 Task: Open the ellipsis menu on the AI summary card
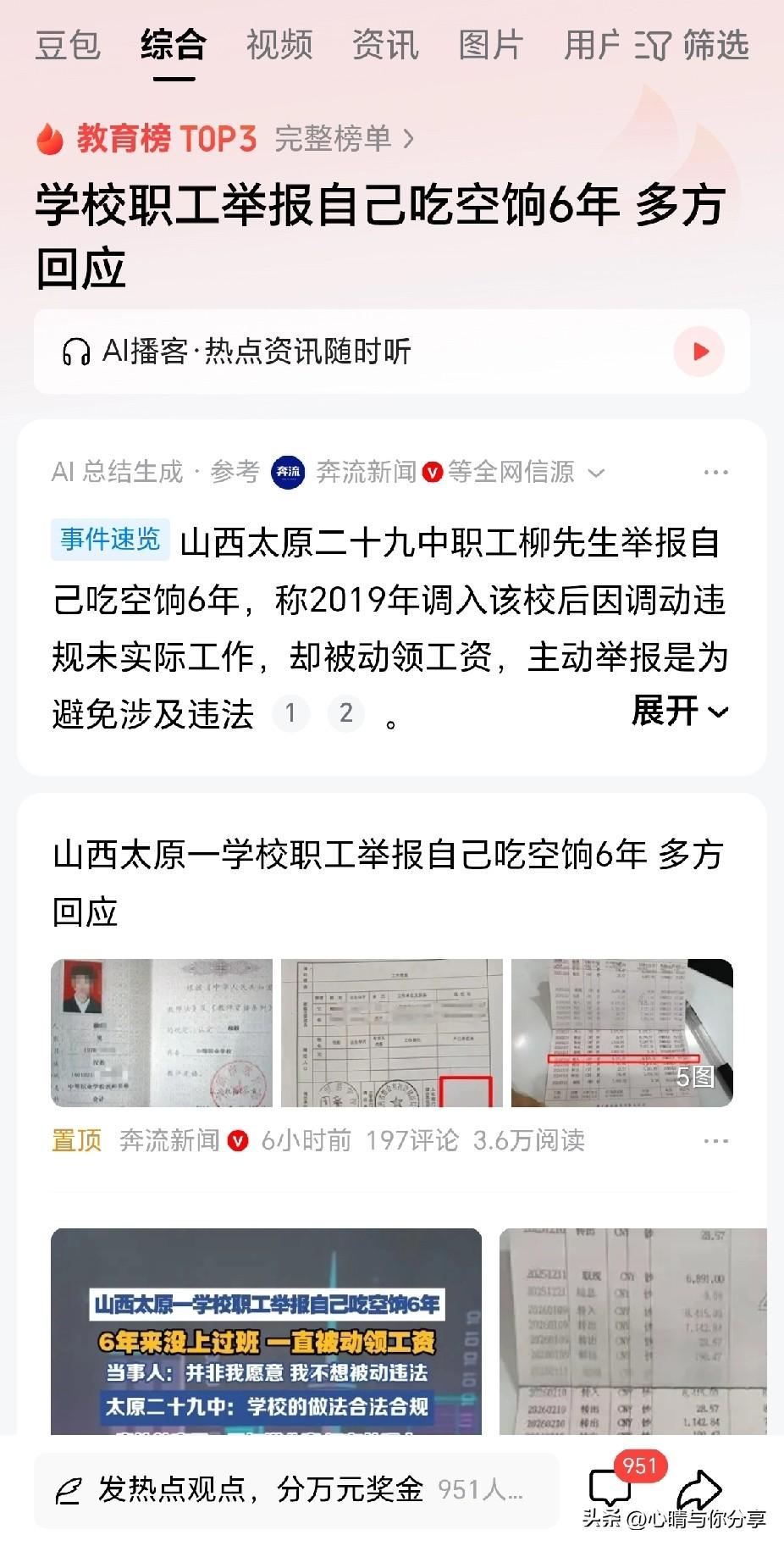716,473
